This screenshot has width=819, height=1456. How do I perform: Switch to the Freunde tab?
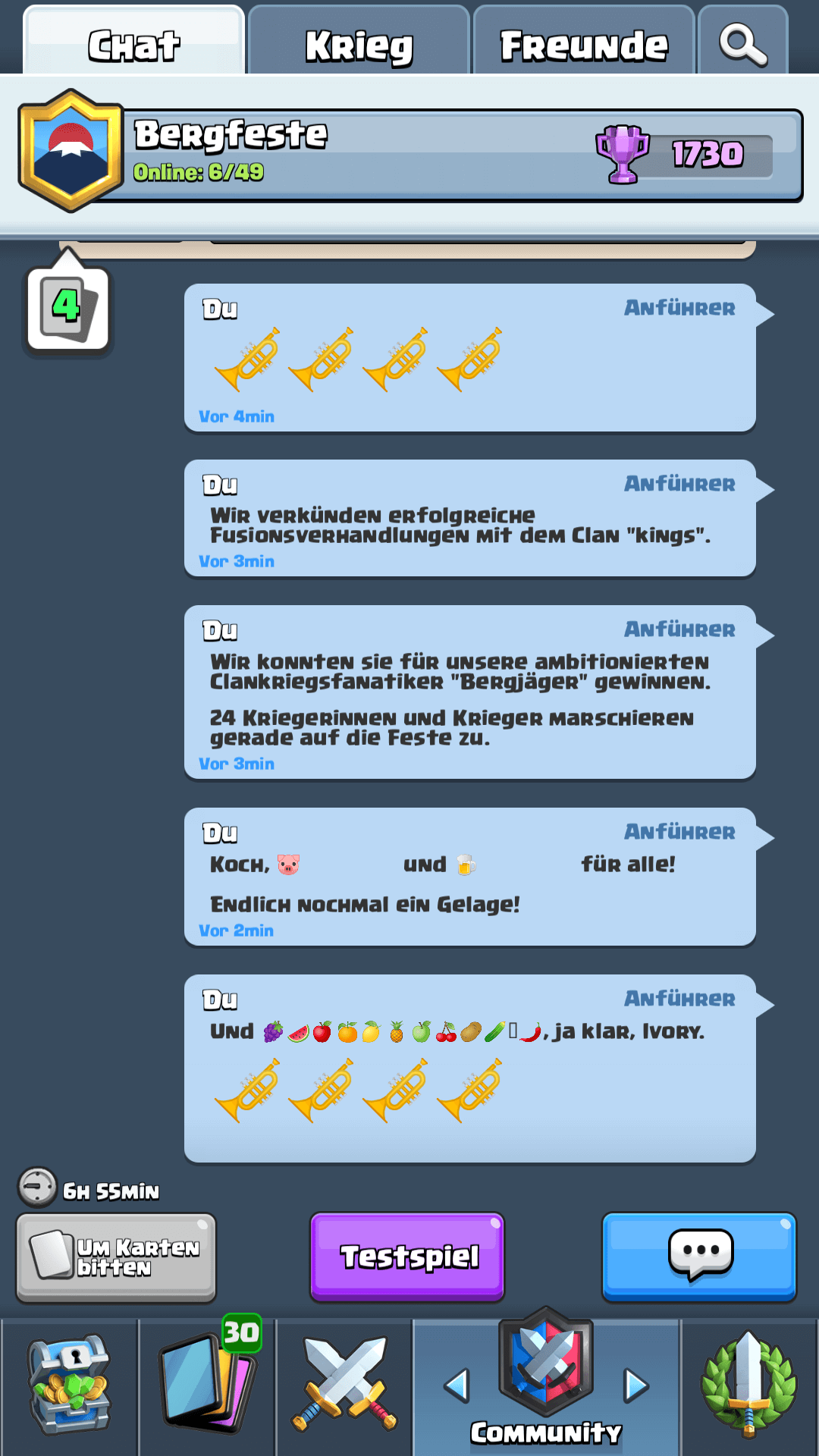(x=583, y=44)
